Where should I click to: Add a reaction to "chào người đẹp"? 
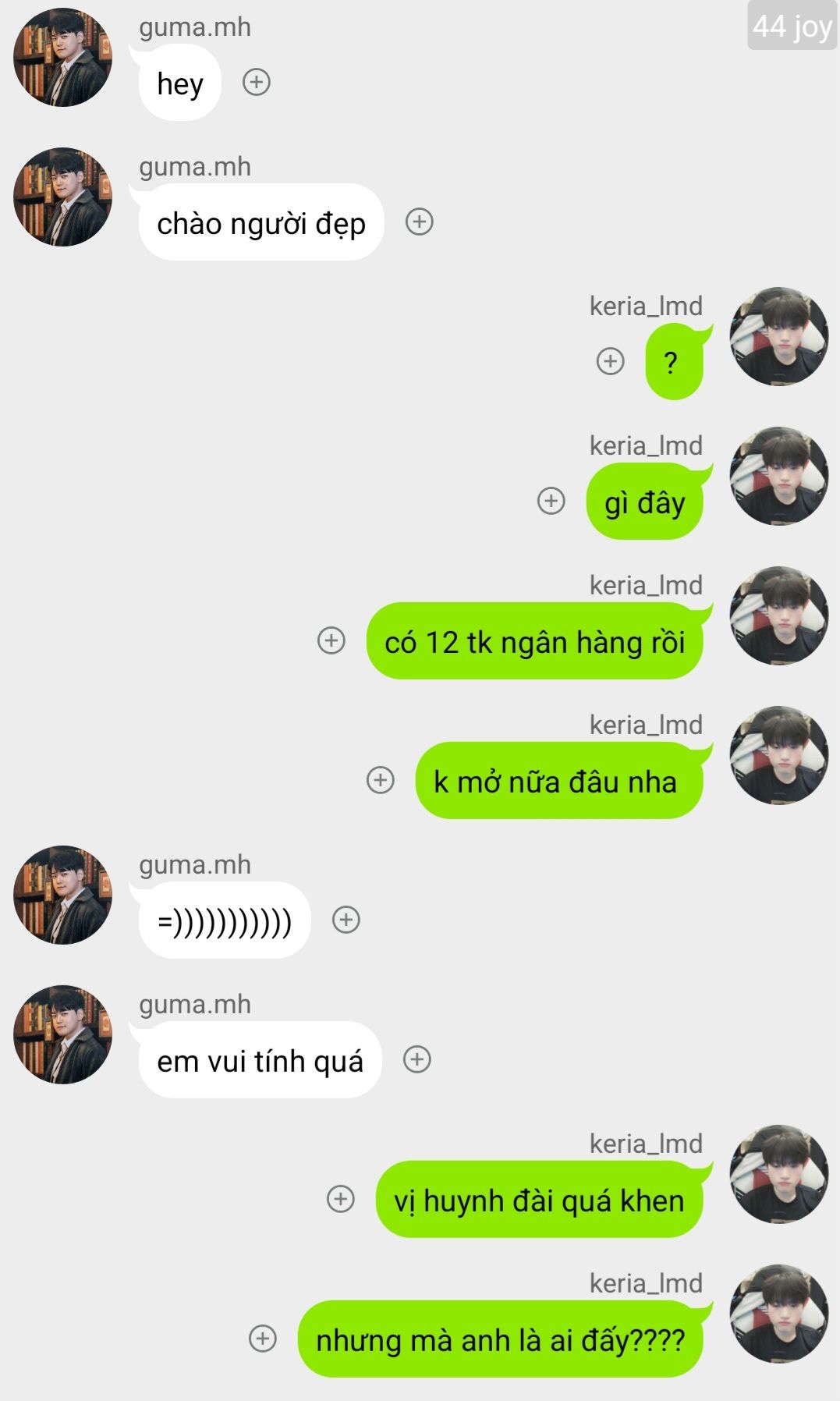(420, 222)
